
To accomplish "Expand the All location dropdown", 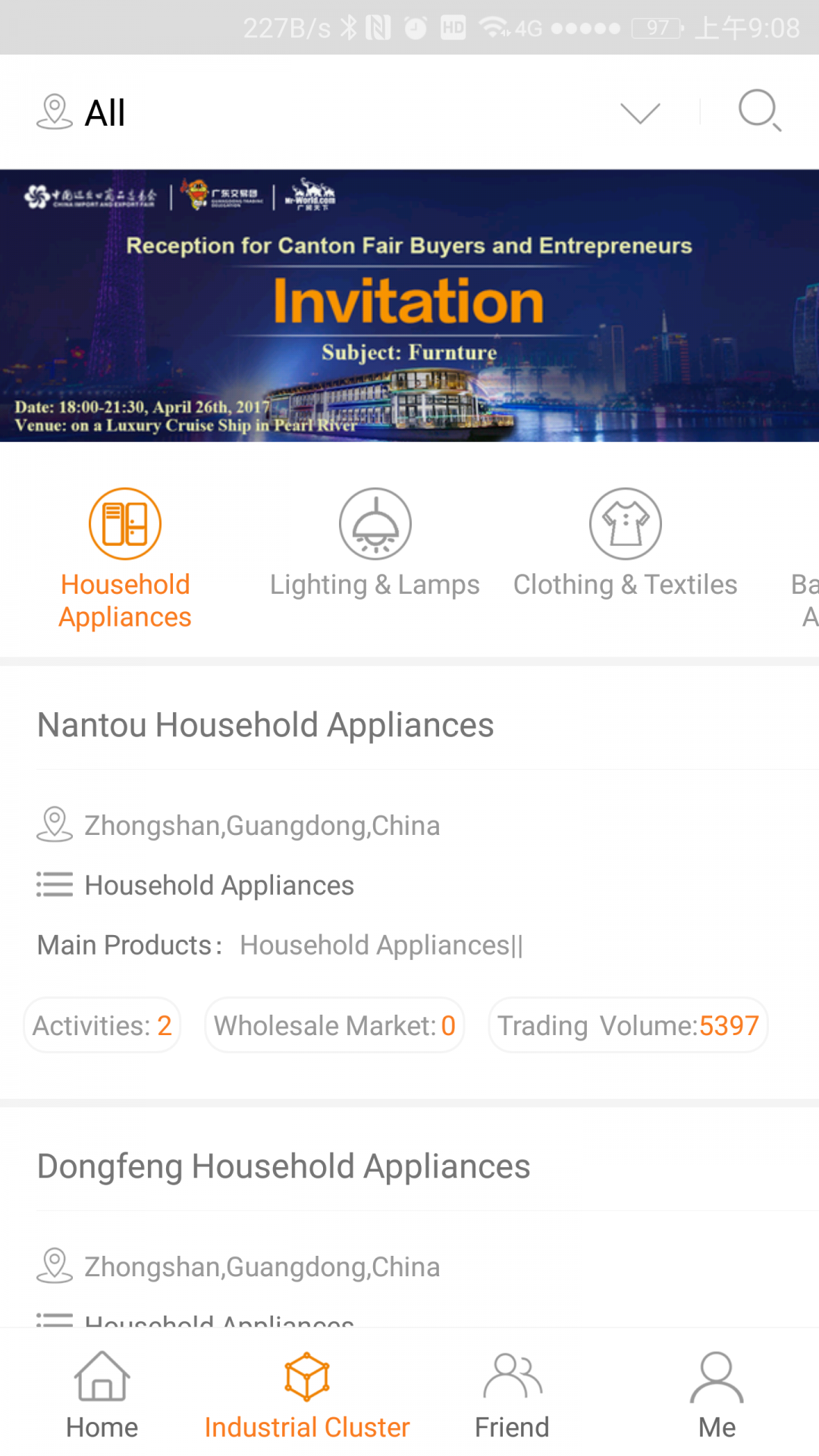I will pyautogui.click(x=640, y=113).
